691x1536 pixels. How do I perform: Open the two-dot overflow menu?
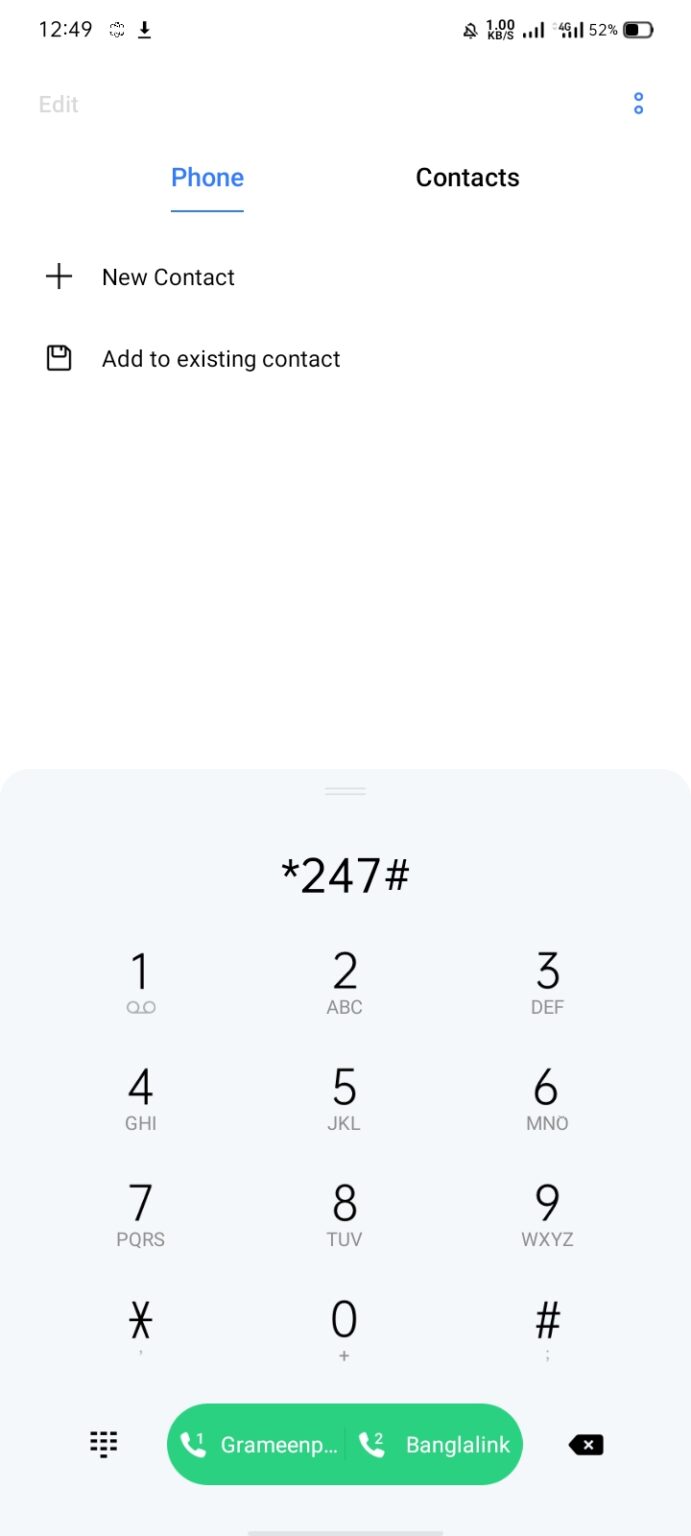point(638,104)
